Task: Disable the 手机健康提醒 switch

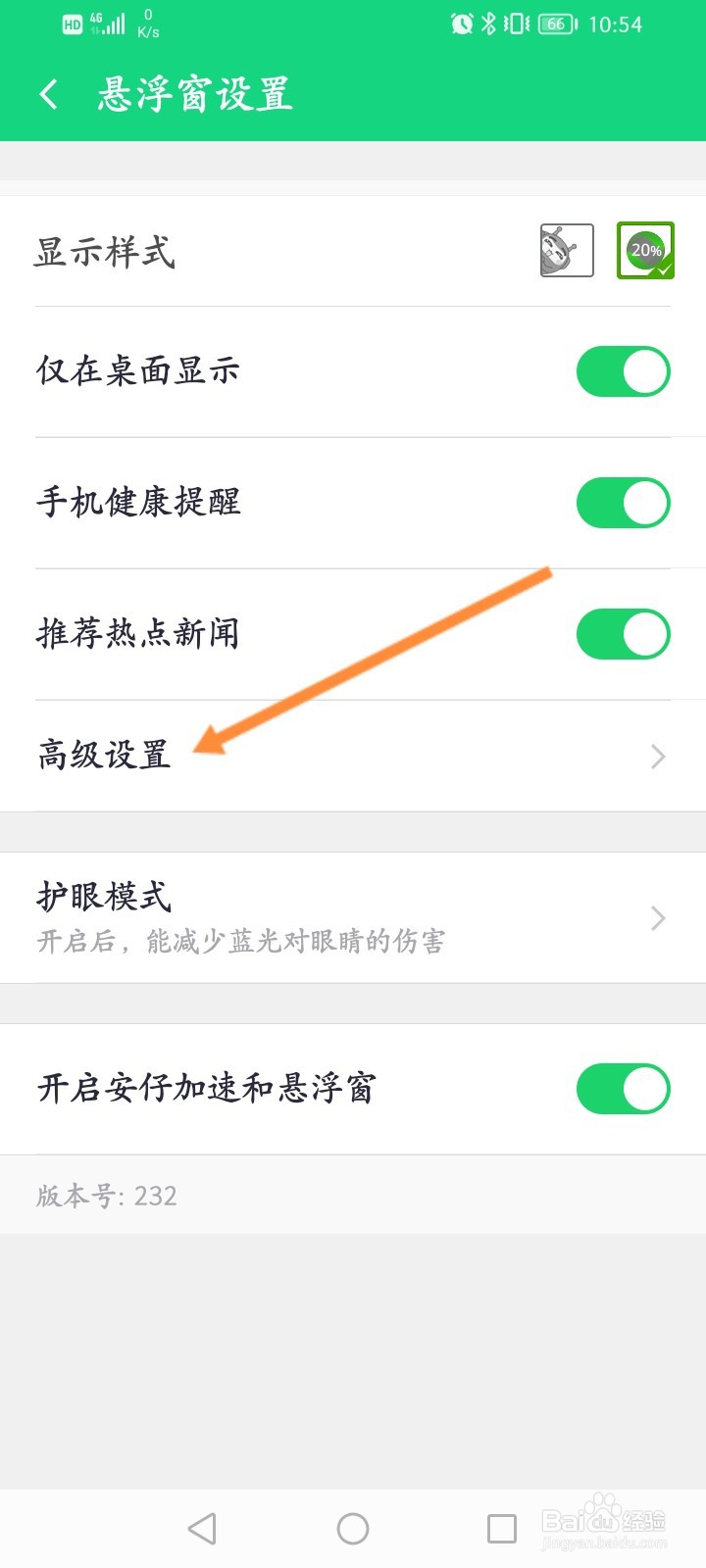Action: [624, 503]
